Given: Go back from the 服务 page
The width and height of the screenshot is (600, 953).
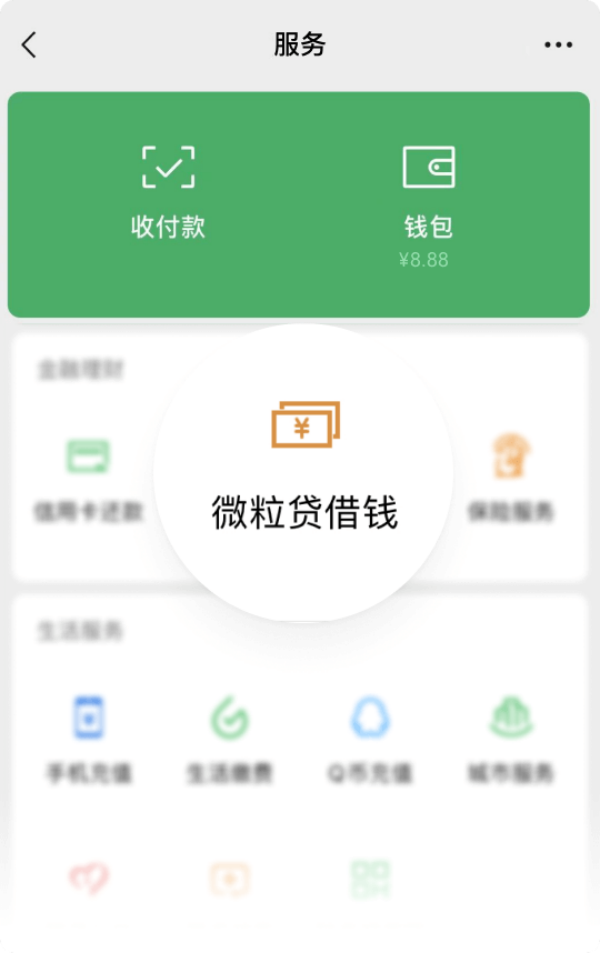Looking at the screenshot, I should tap(29, 45).
